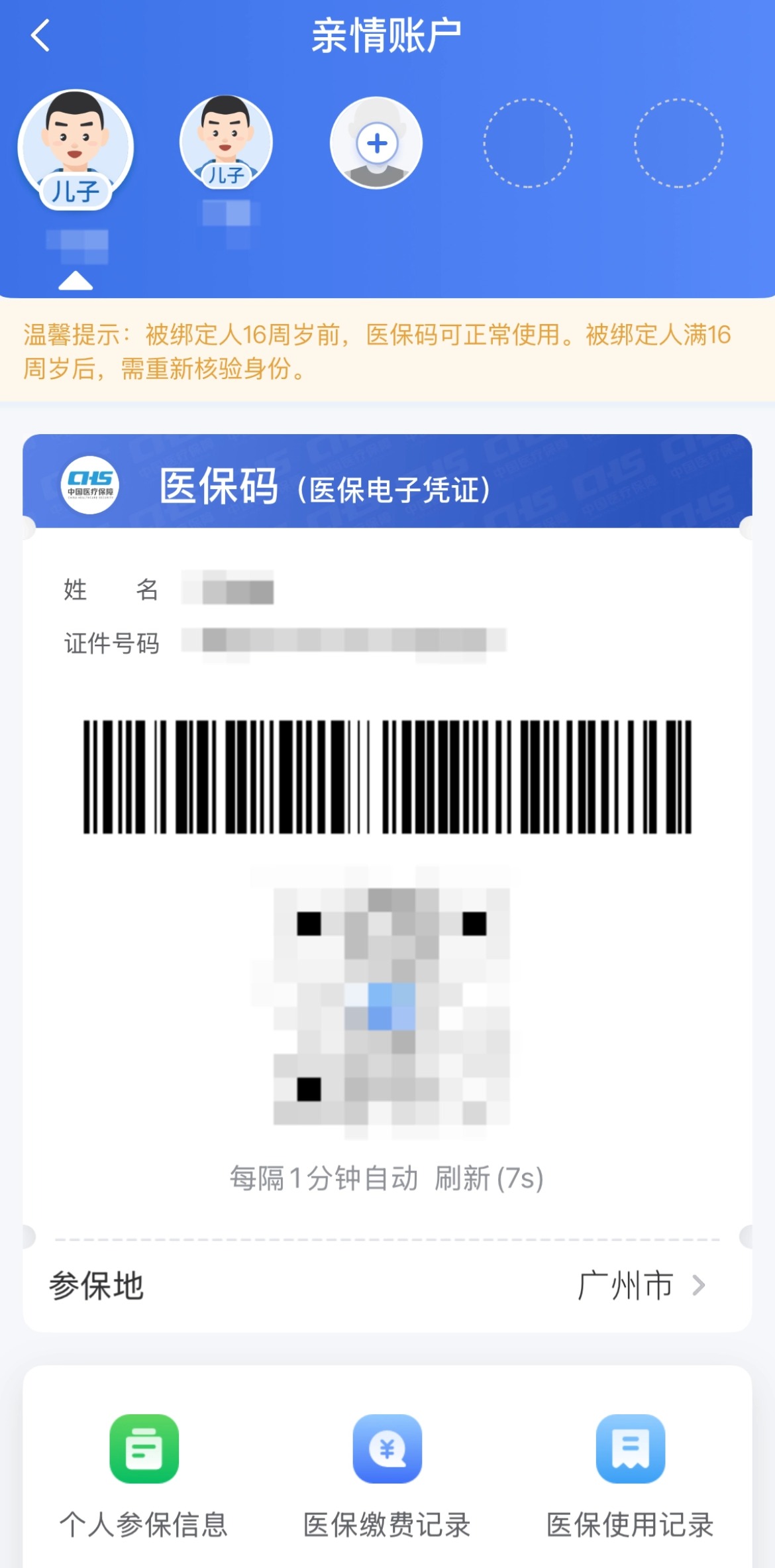Add a new family member
Screen dimensions: 775x1568
tap(376, 143)
